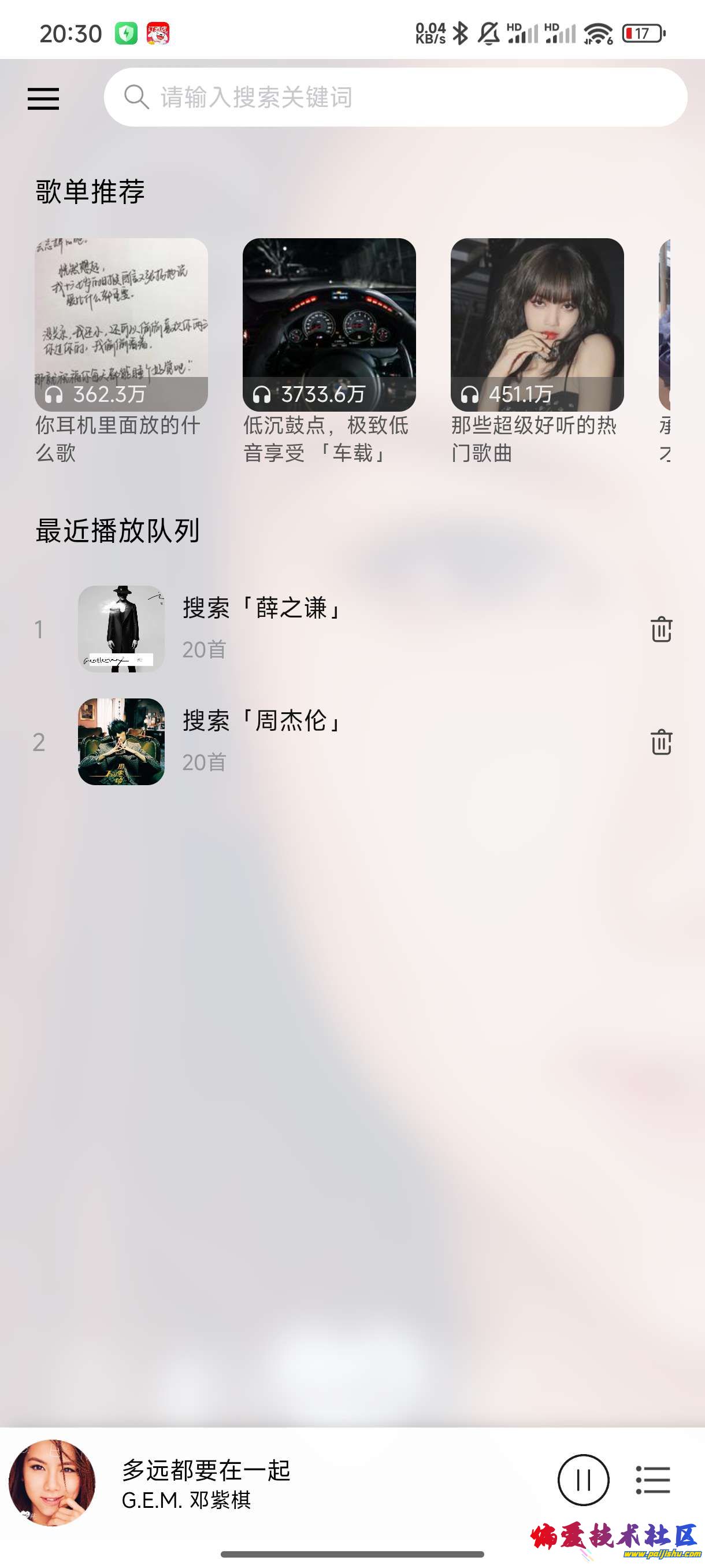The image size is (705, 1568).
Task: Delete the 搜索「薛之谦」 queue
Action: coord(661,629)
